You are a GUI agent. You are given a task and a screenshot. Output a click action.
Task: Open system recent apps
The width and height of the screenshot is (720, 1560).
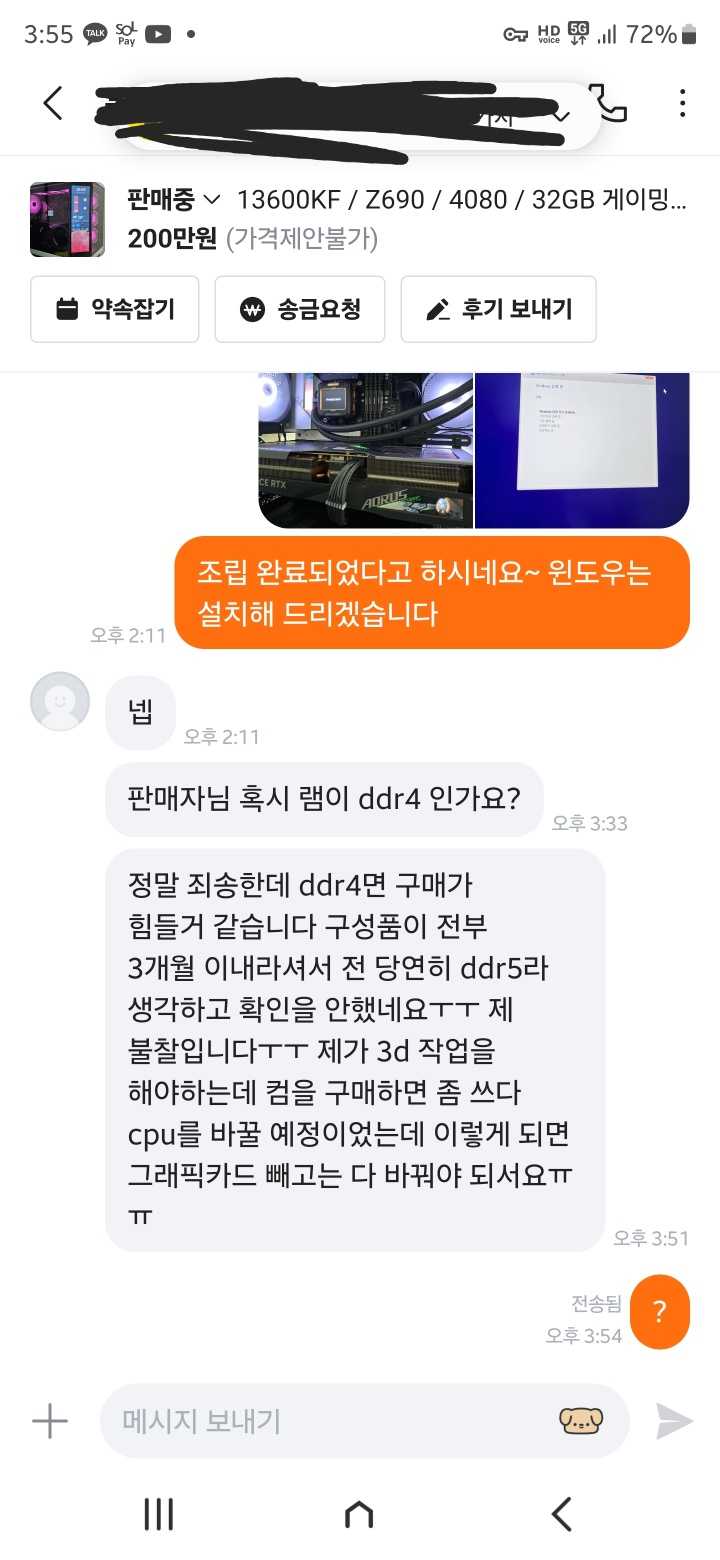click(x=158, y=1514)
